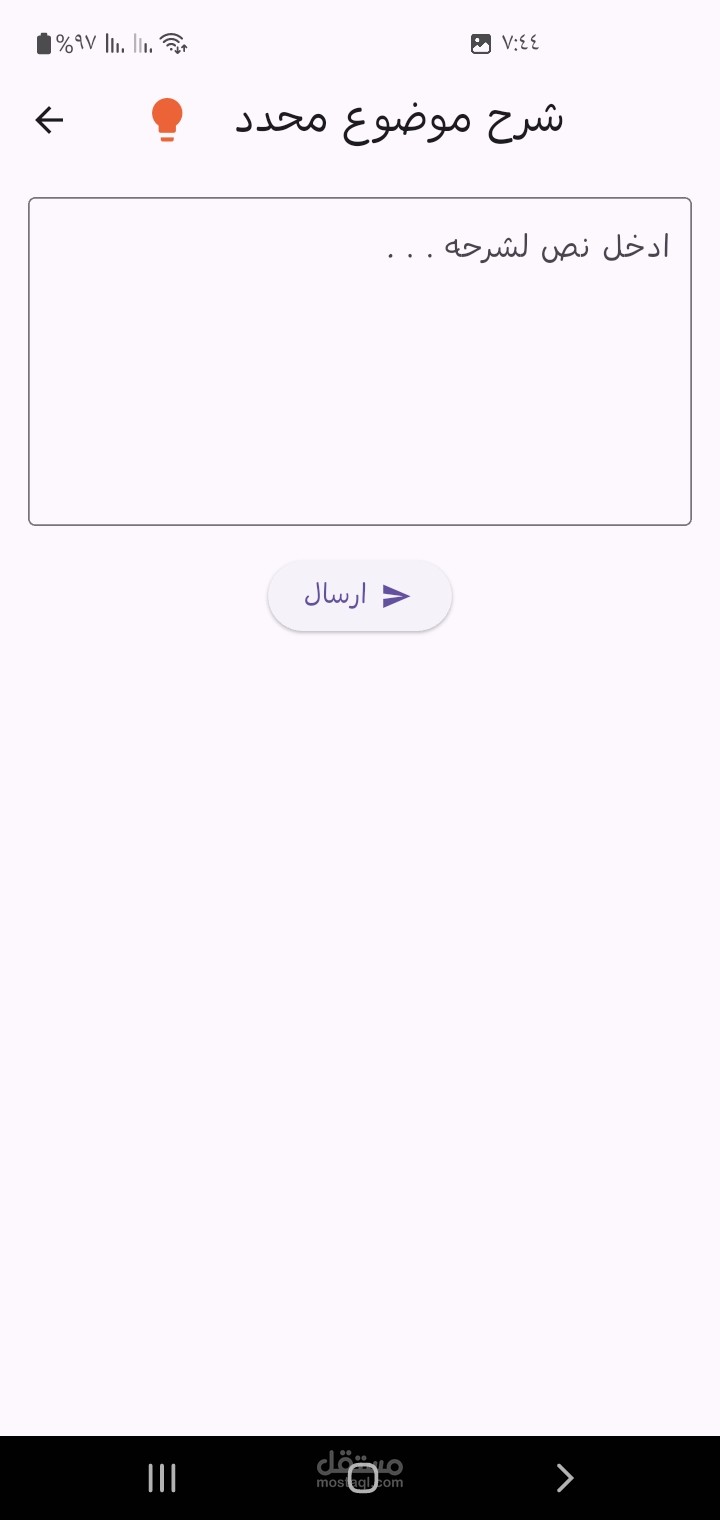Open recent apps from navigation bar

(x=162, y=1478)
